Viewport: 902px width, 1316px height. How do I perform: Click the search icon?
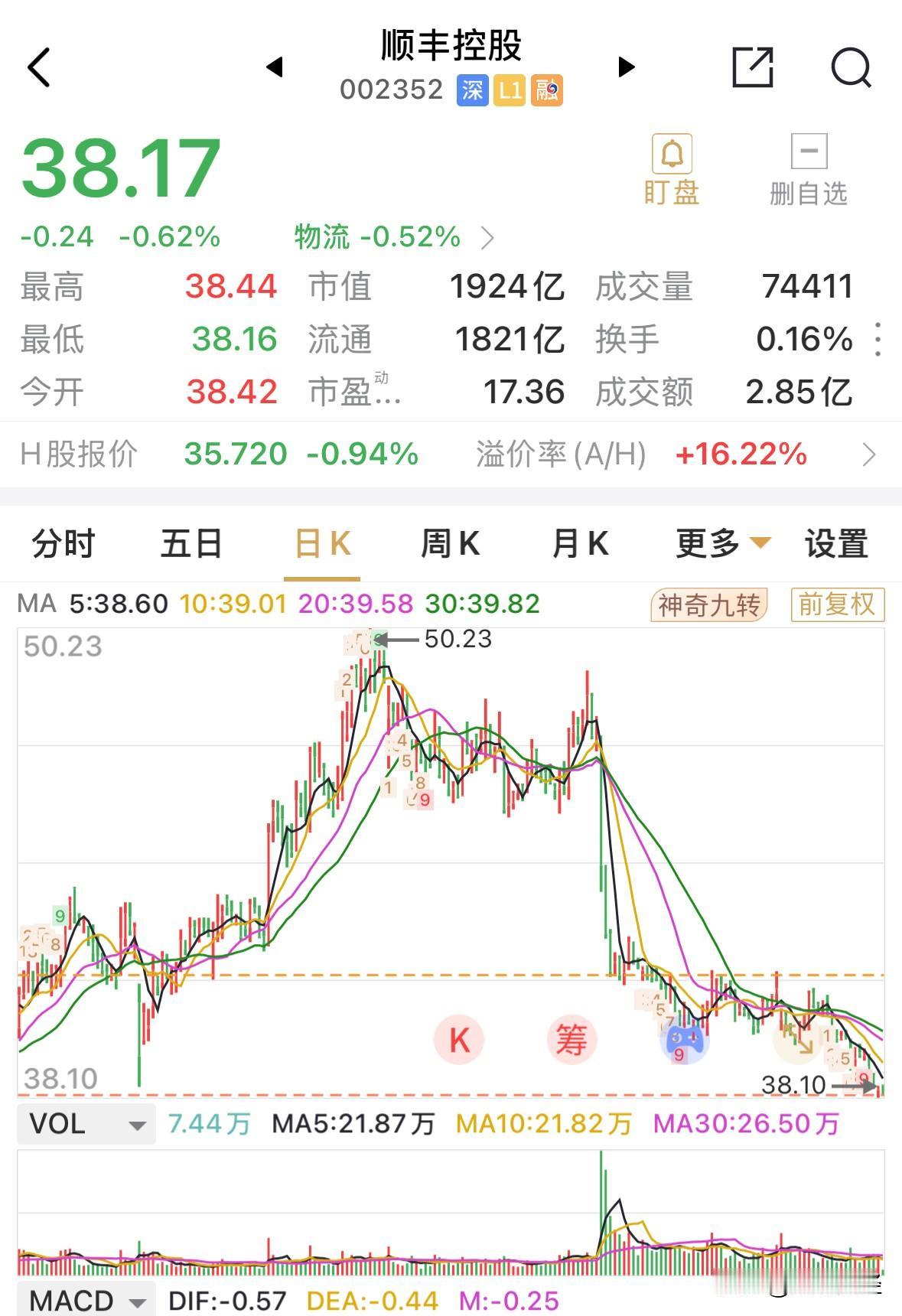pyautogui.click(x=852, y=67)
